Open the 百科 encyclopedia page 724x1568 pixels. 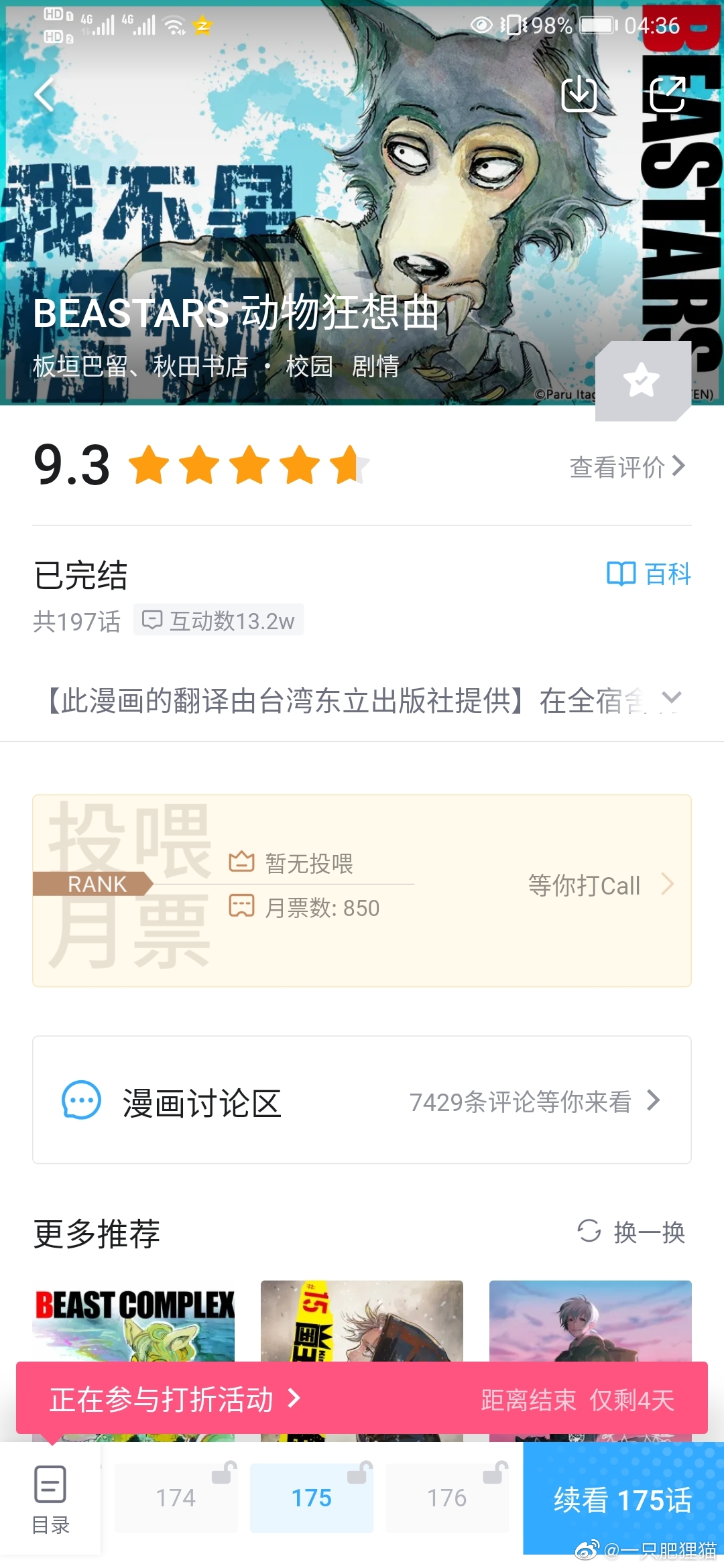(648, 574)
